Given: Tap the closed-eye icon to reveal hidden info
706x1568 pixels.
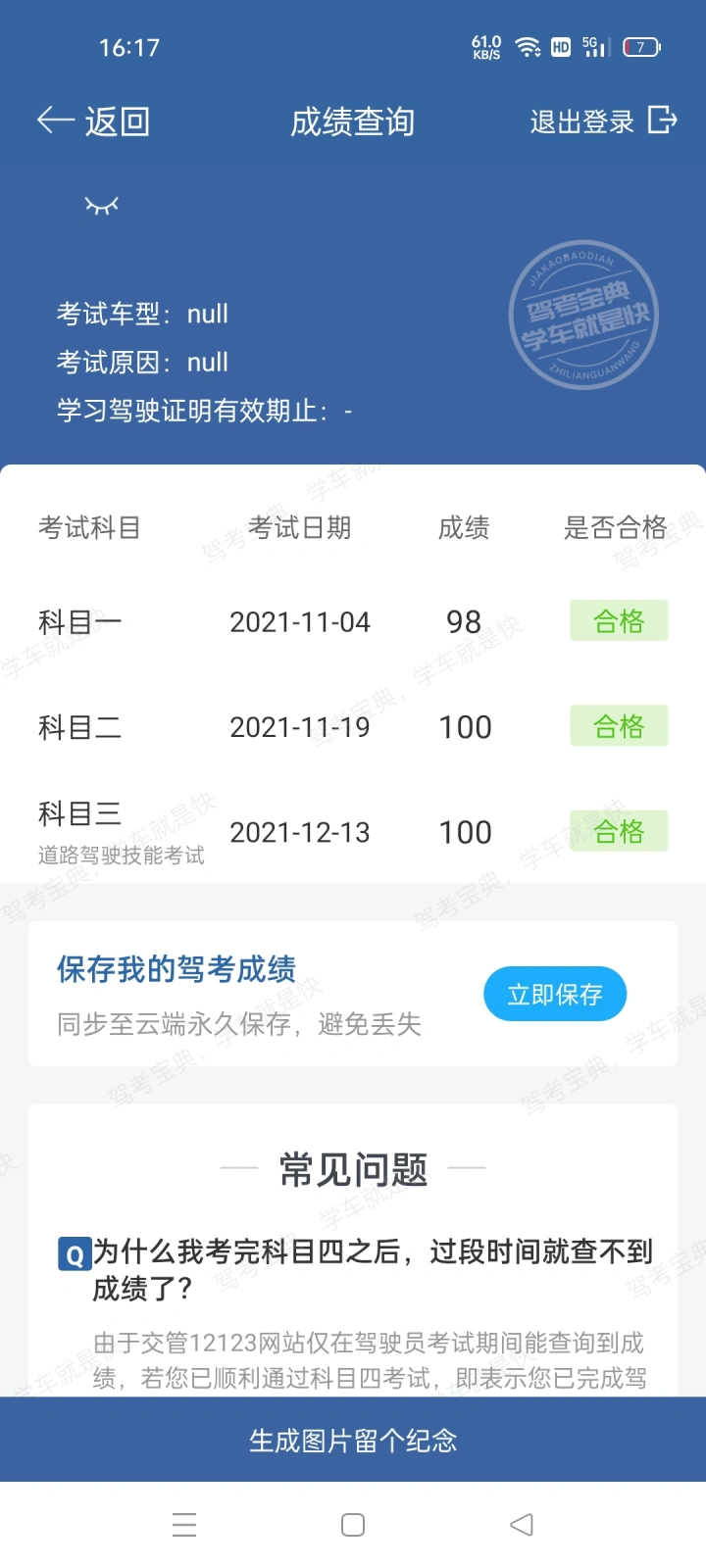Looking at the screenshot, I should (x=101, y=205).
